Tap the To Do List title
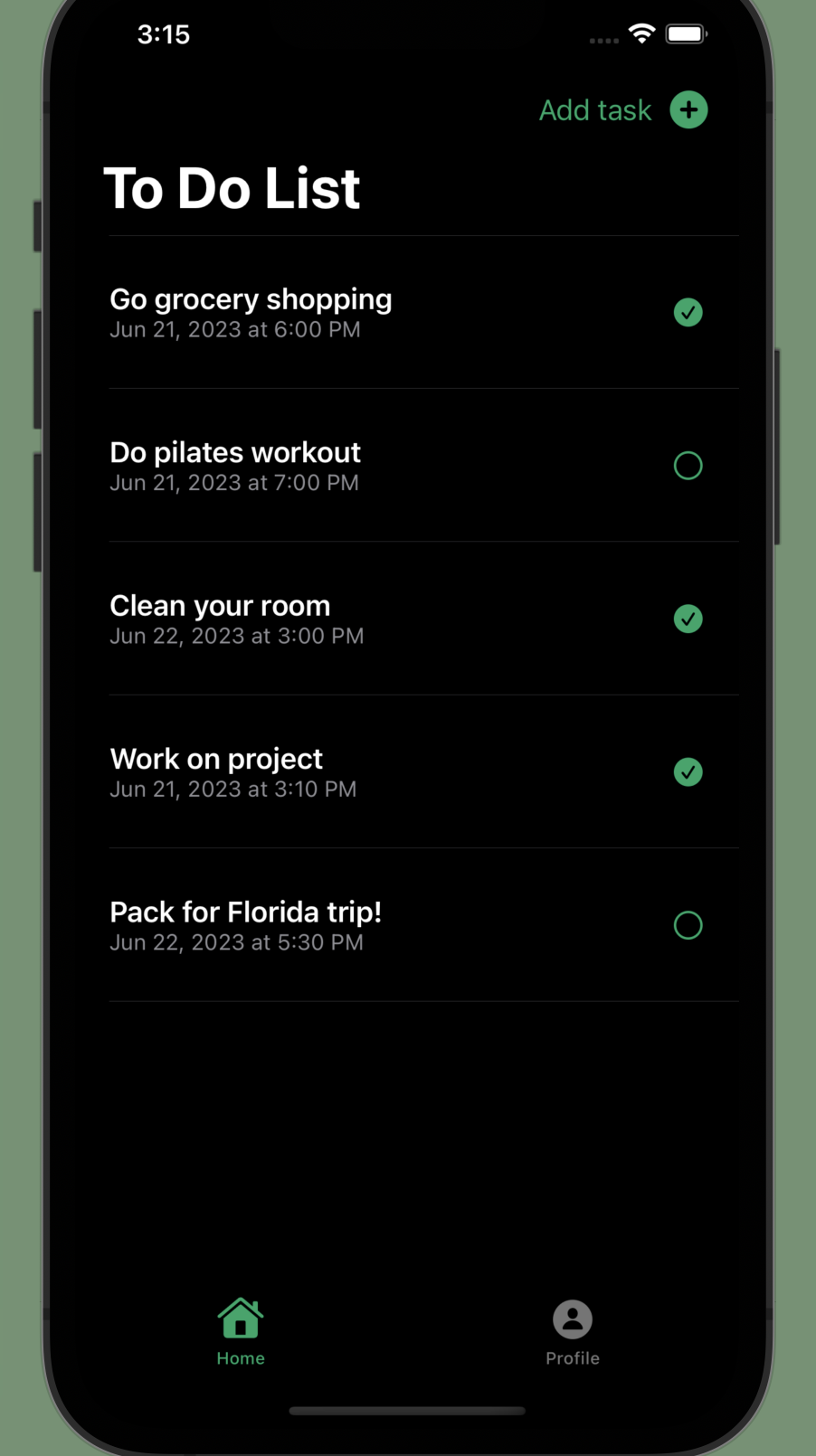 click(232, 188)
